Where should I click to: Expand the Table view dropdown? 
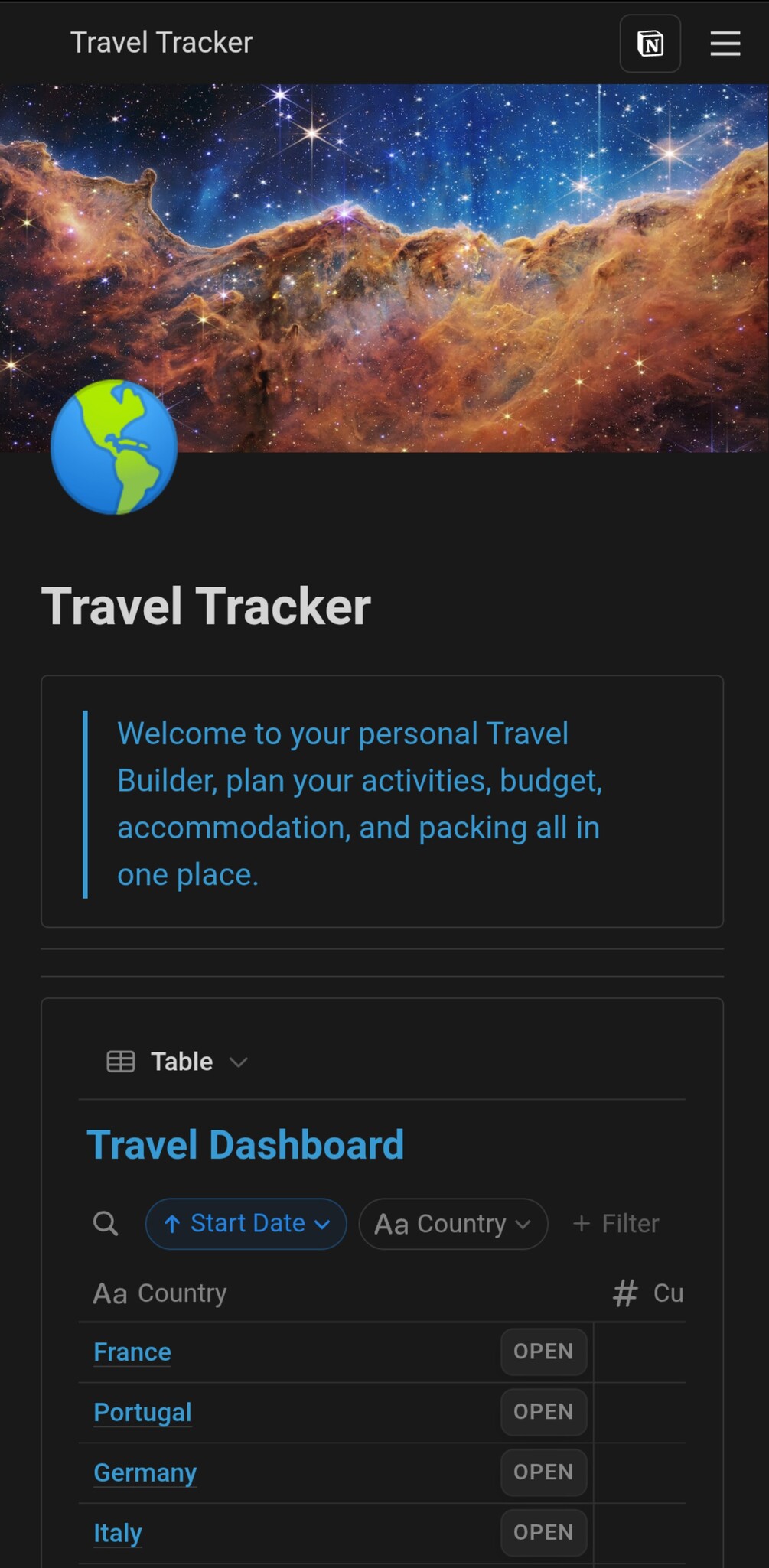[178, 1062]
